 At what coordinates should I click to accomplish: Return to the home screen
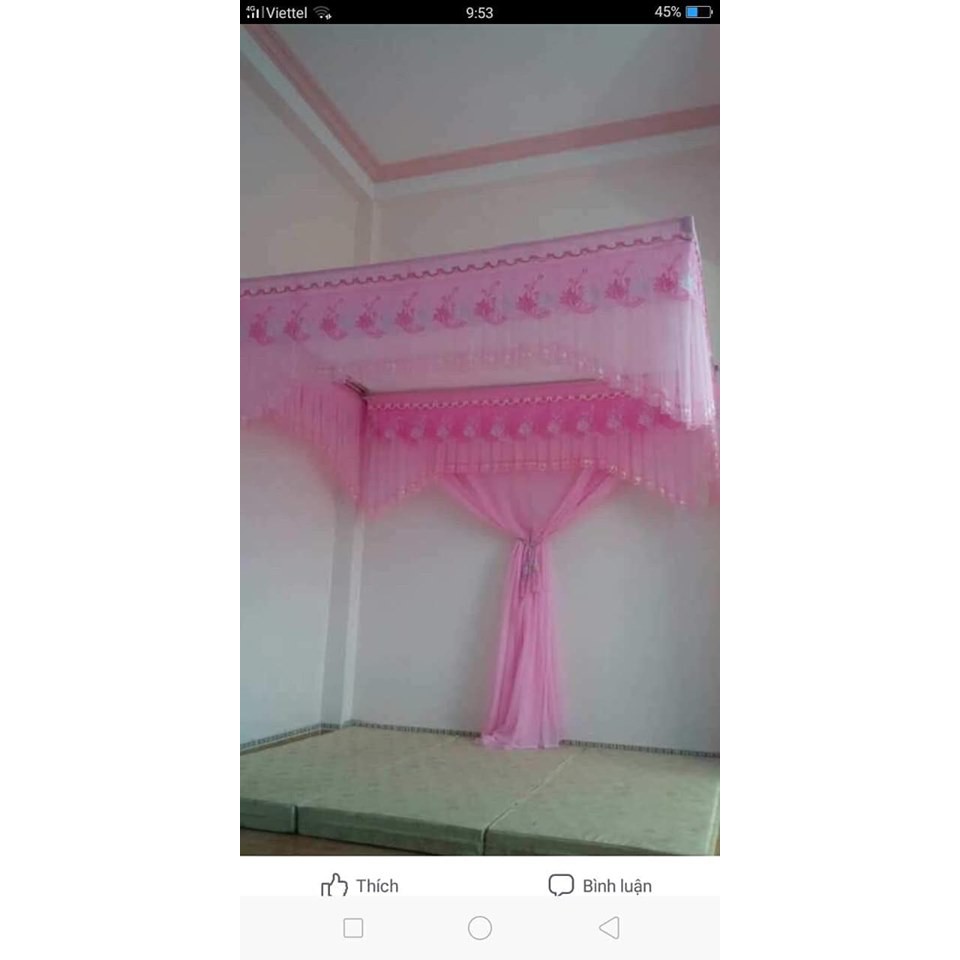(480, 928)
